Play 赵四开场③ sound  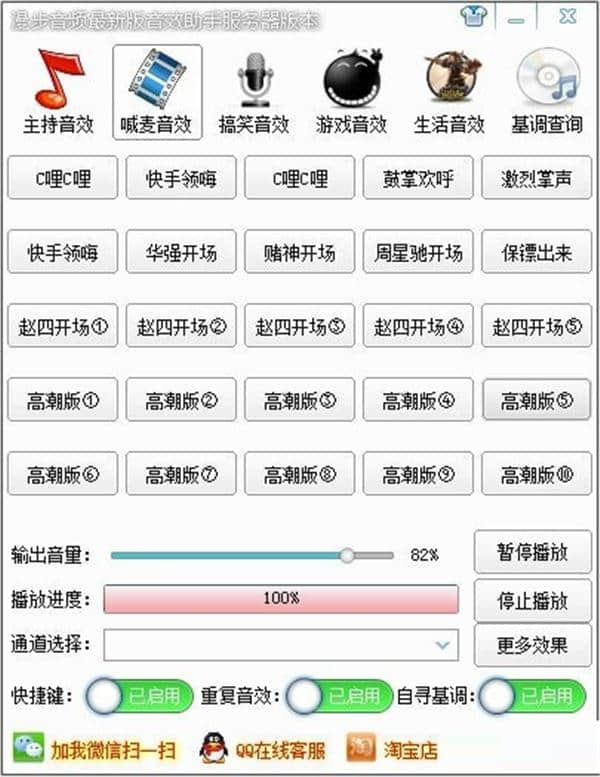[300, 326]
